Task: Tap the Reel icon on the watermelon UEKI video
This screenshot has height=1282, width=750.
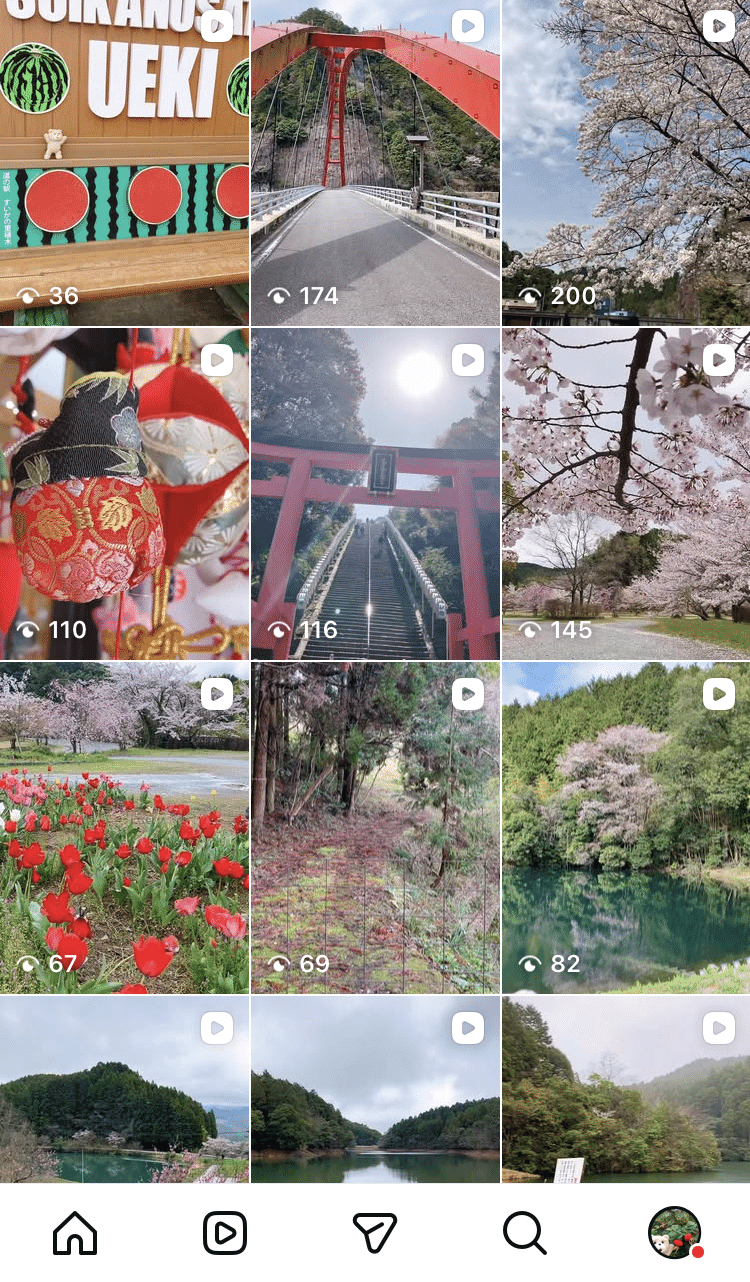Action: click(215, 26)
